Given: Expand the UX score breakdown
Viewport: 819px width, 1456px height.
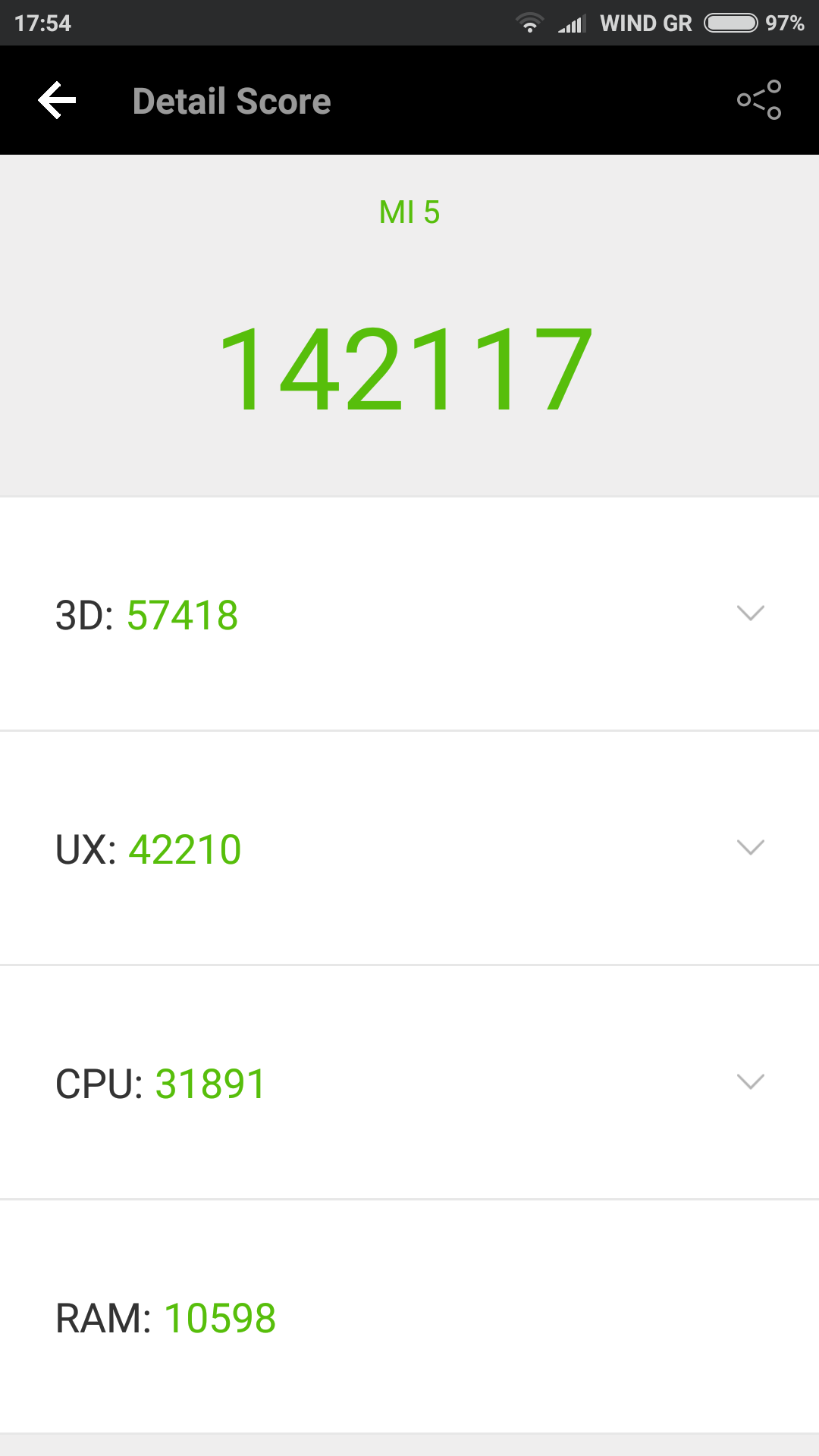Looking at the screenshot, I should (750, 848).
